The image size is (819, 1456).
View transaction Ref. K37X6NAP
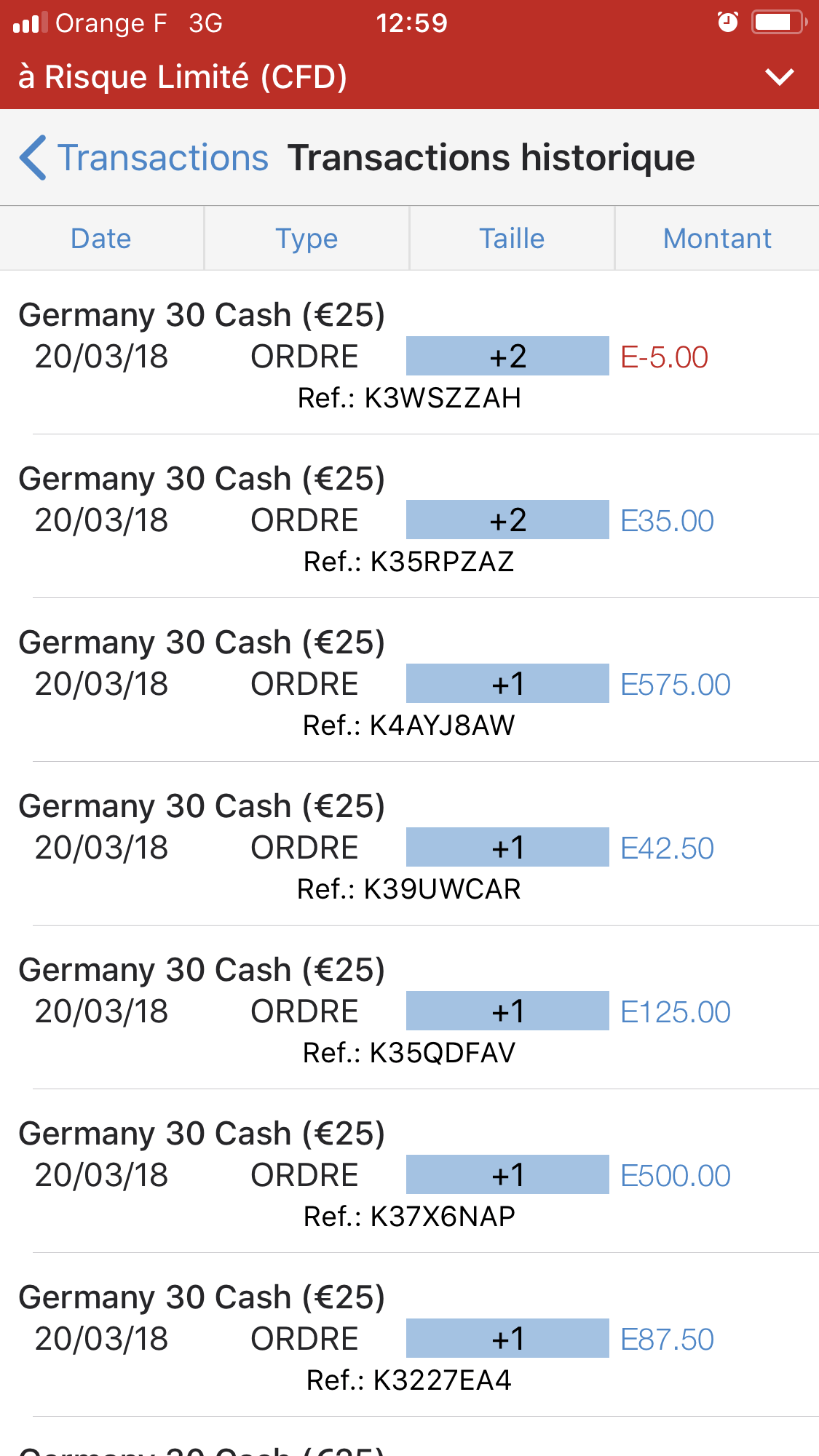(x=409, y=1176)
